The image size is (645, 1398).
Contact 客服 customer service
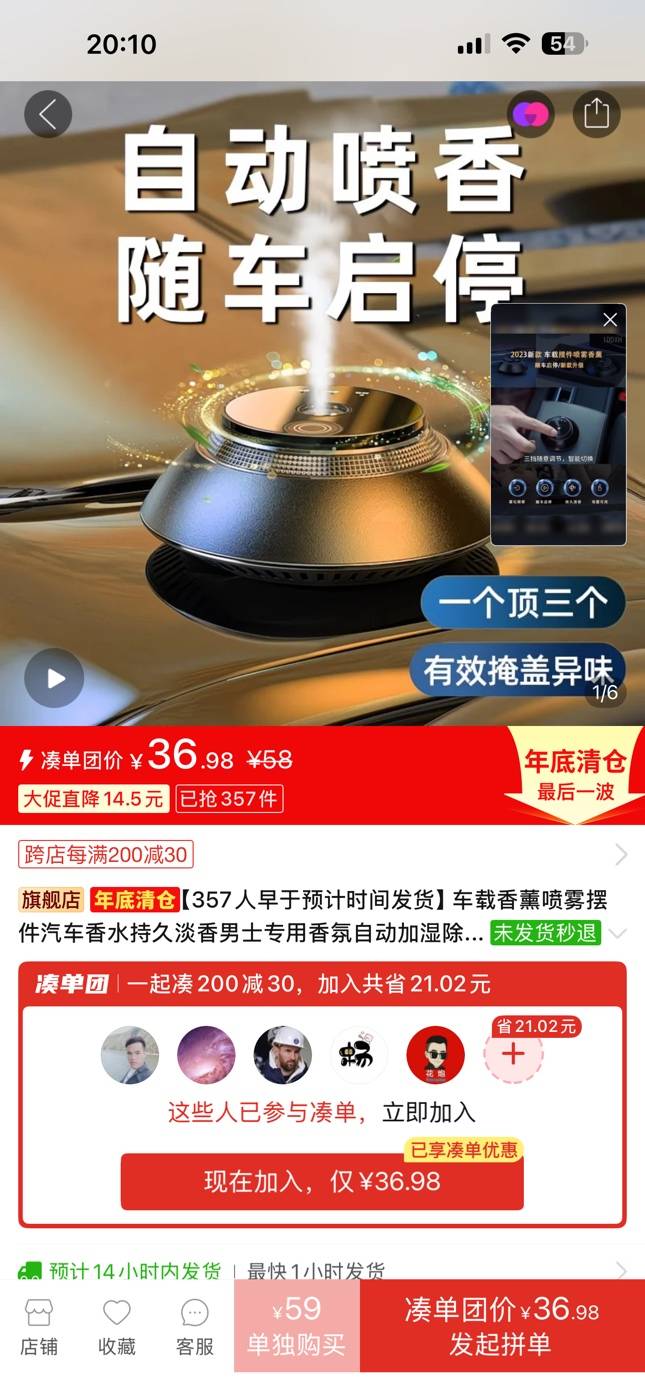tap(195, 1326)
